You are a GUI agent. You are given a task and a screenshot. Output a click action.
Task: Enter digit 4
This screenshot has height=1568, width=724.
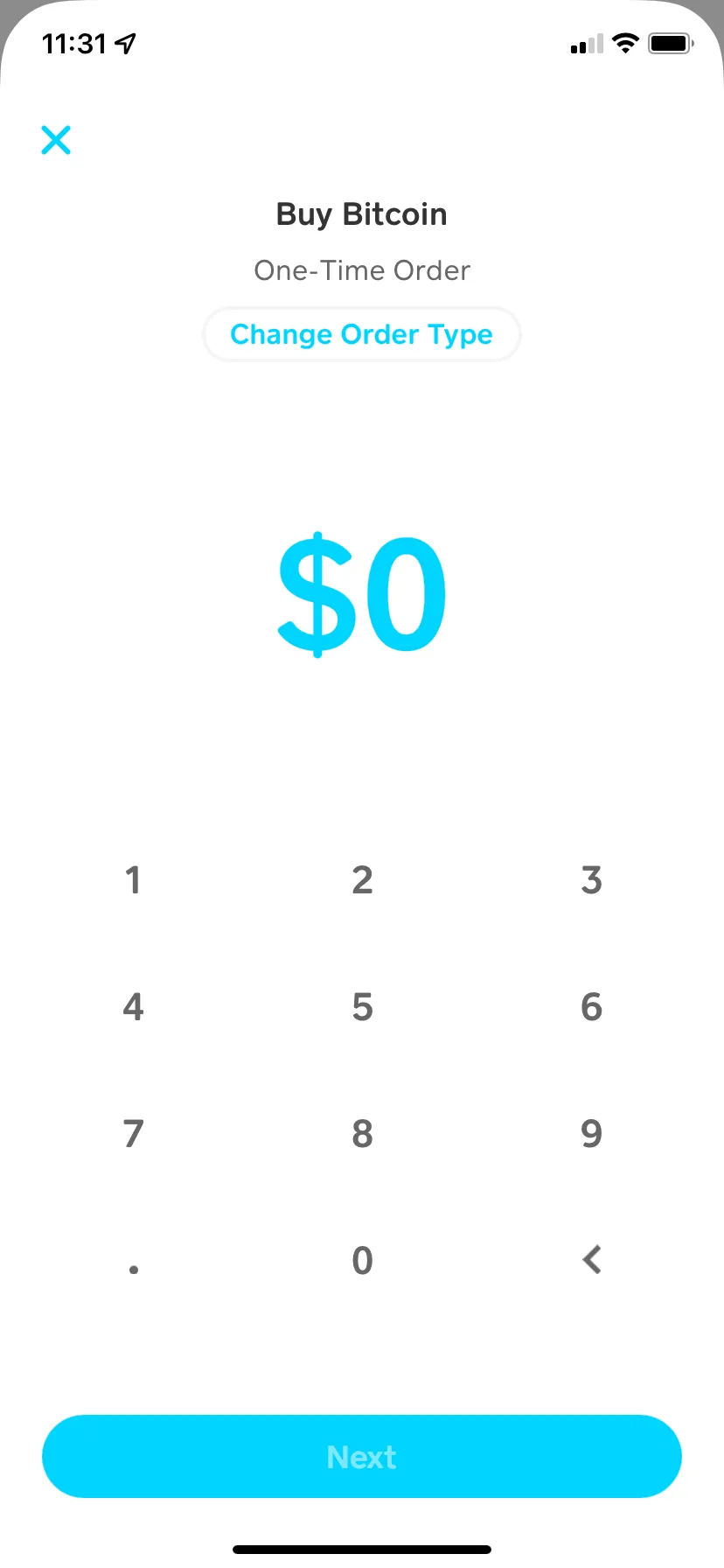(133, 1007)
